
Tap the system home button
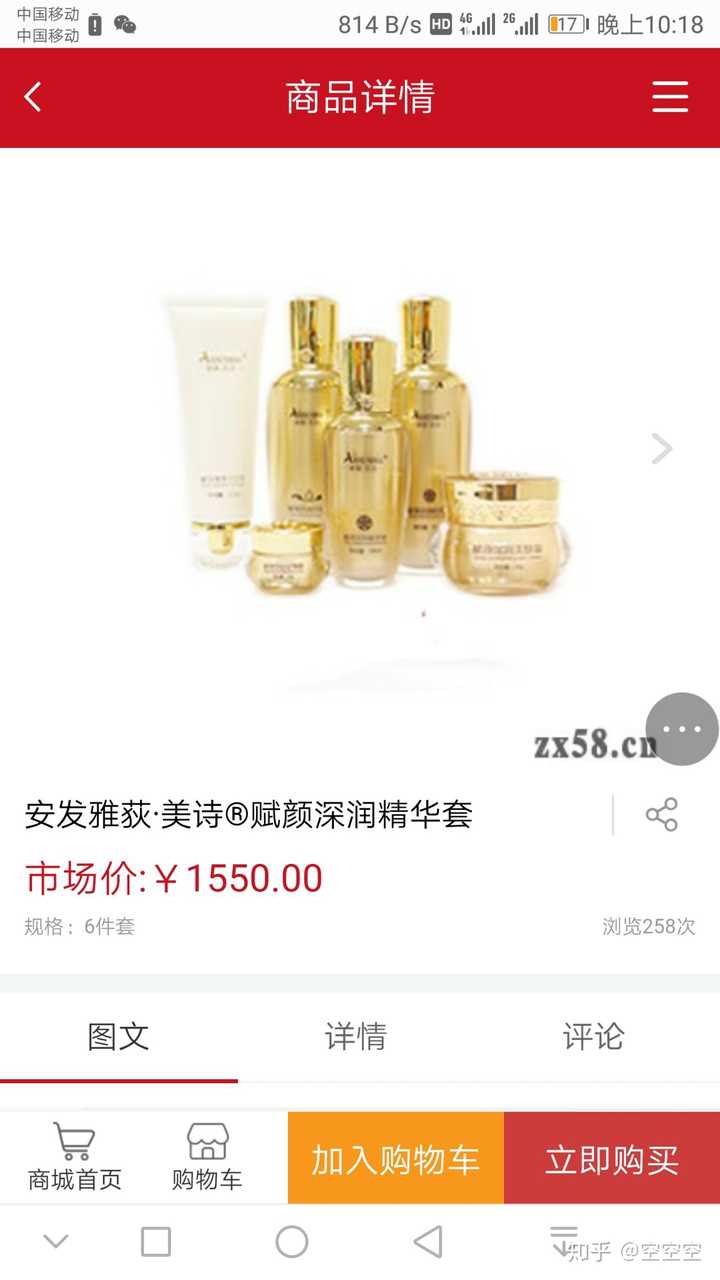coord(291,1242)
